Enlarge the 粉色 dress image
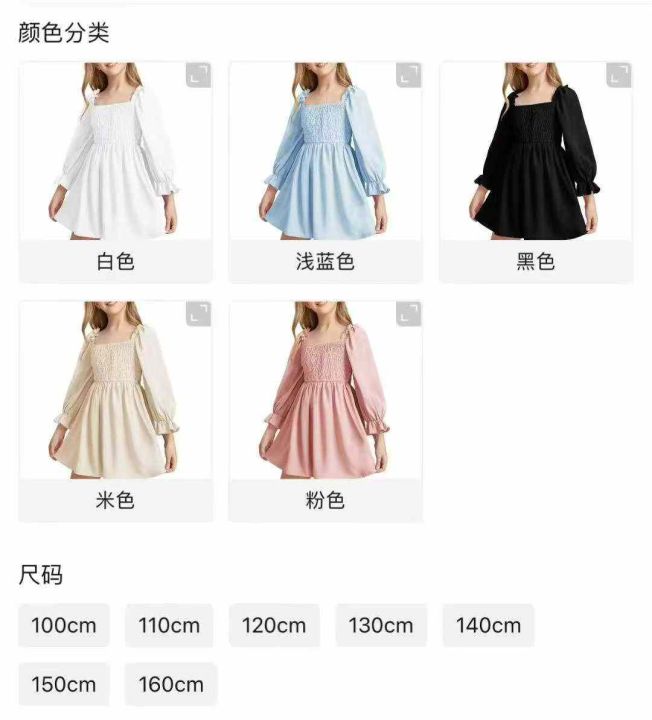The width and height of the screenshot is (652, 720). pos(408,315)
